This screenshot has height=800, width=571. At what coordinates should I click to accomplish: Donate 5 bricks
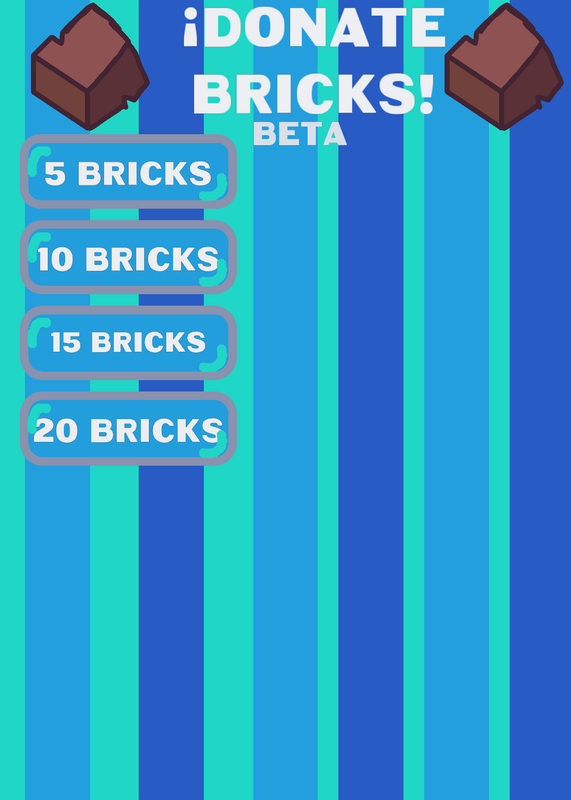(128, 171)
